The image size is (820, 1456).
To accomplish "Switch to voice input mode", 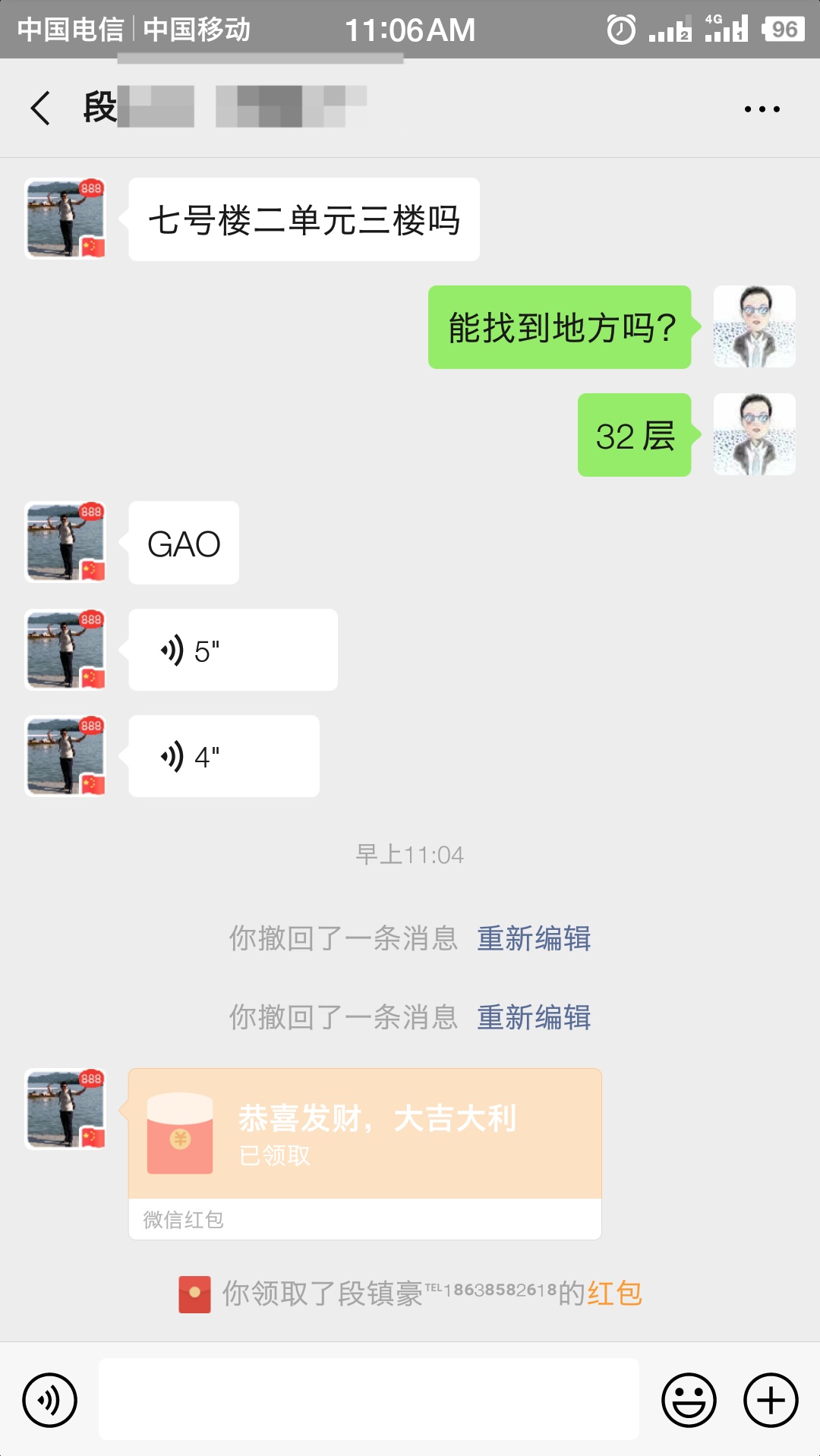I will pyautogui.click(x=50, y=1400).
